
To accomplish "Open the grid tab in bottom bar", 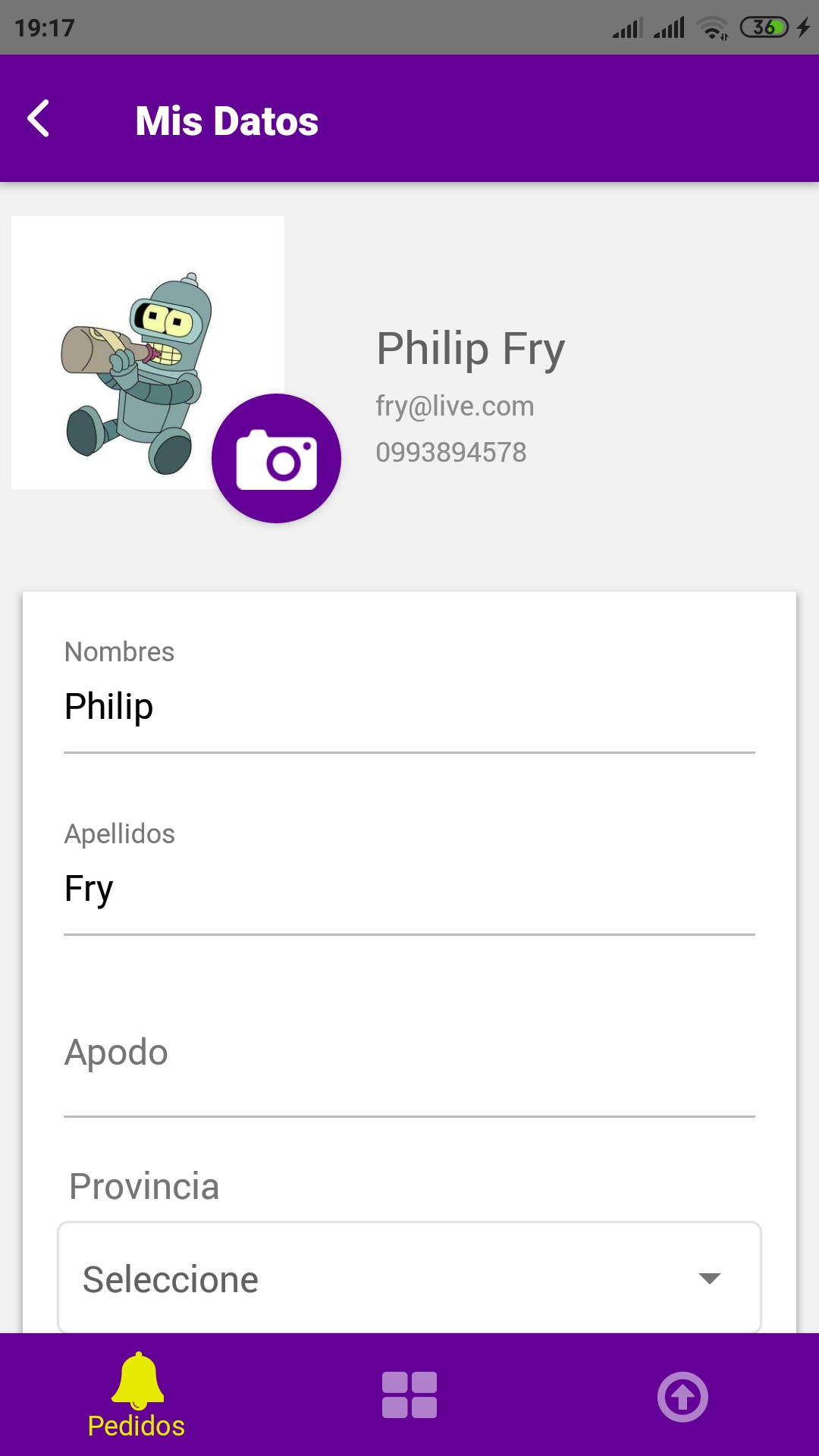I will 409,1395.
